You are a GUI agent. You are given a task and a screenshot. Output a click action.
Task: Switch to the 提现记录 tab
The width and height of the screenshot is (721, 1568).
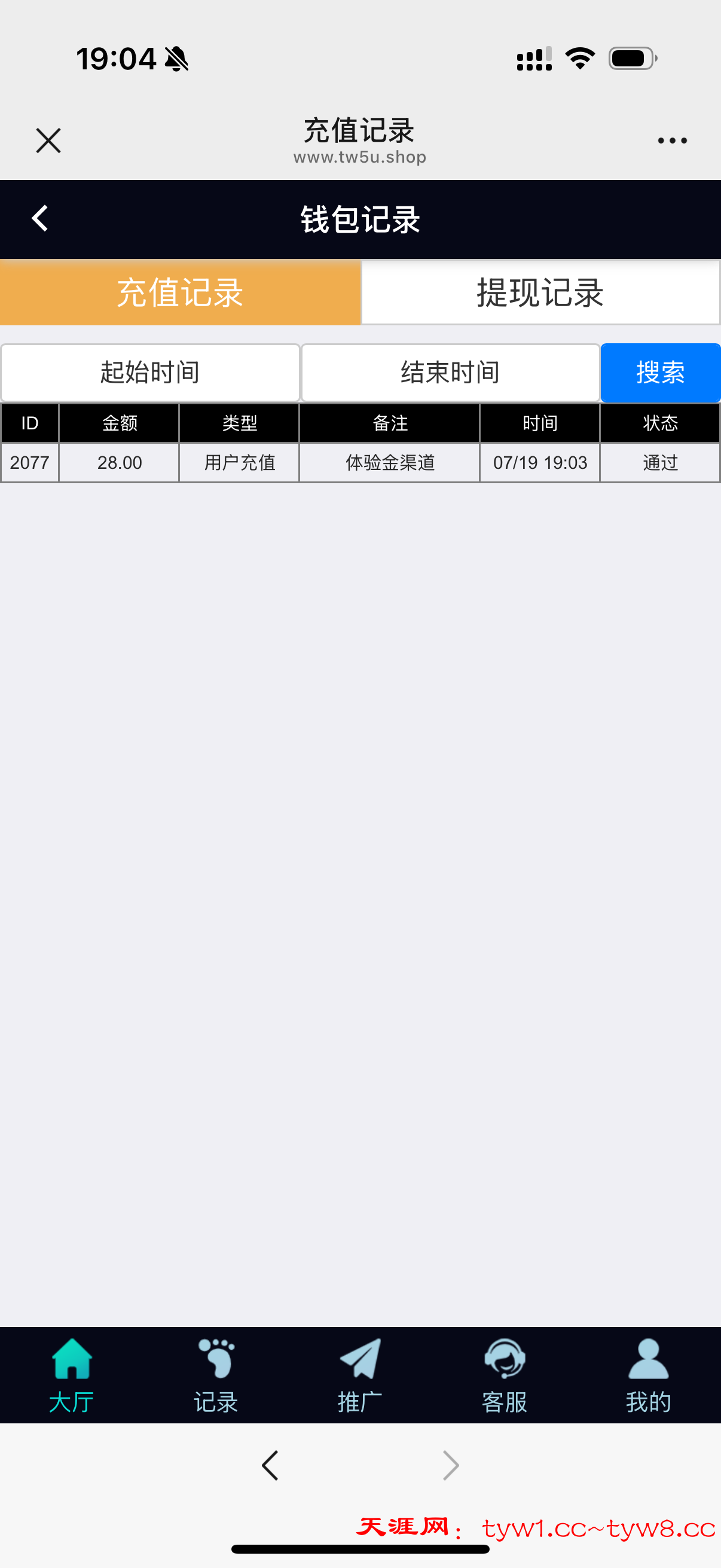tap(540, 293)
